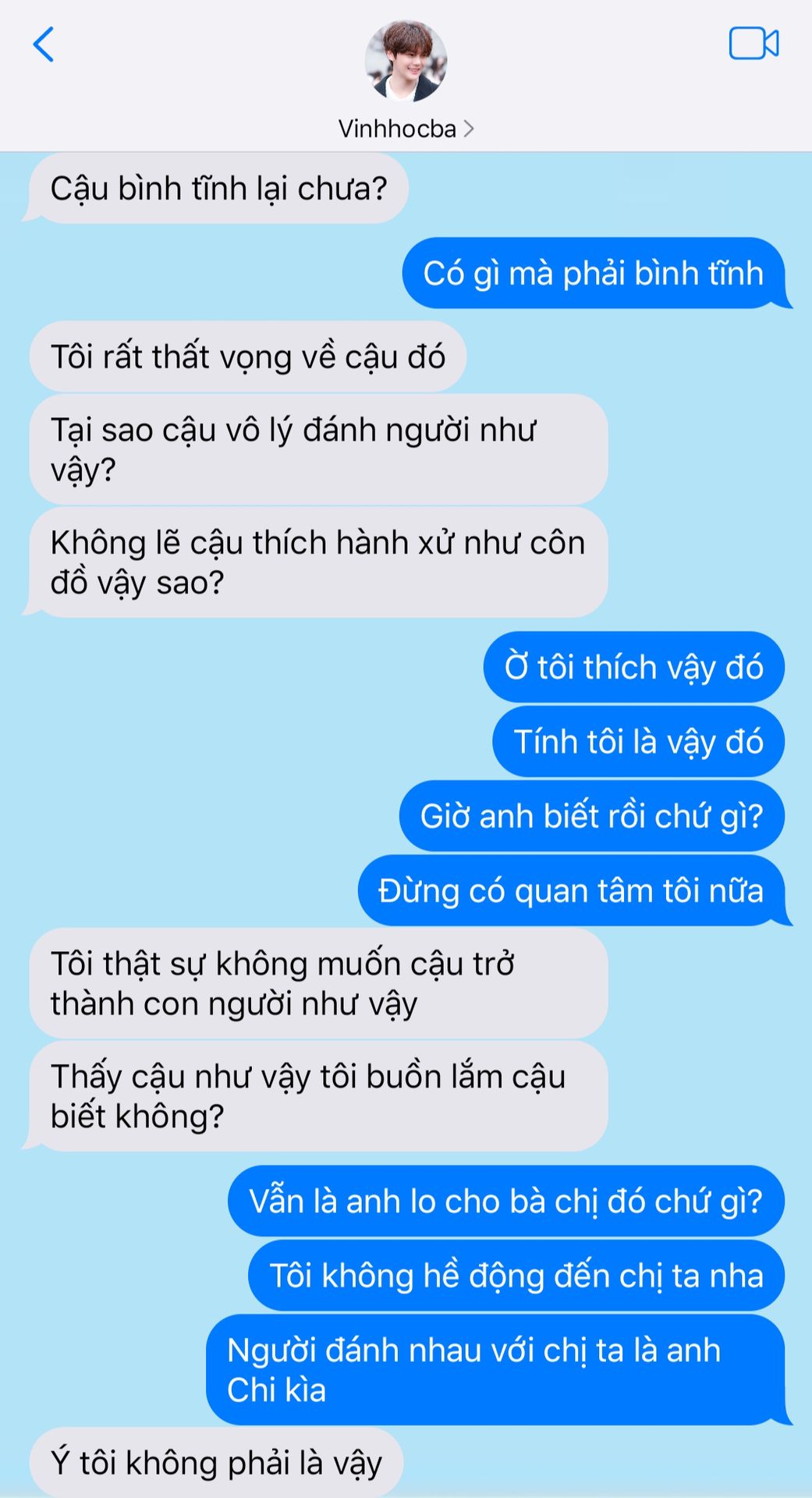Tap Vinhhocba's profile picture
The image size is (812, 1498).
406,62
